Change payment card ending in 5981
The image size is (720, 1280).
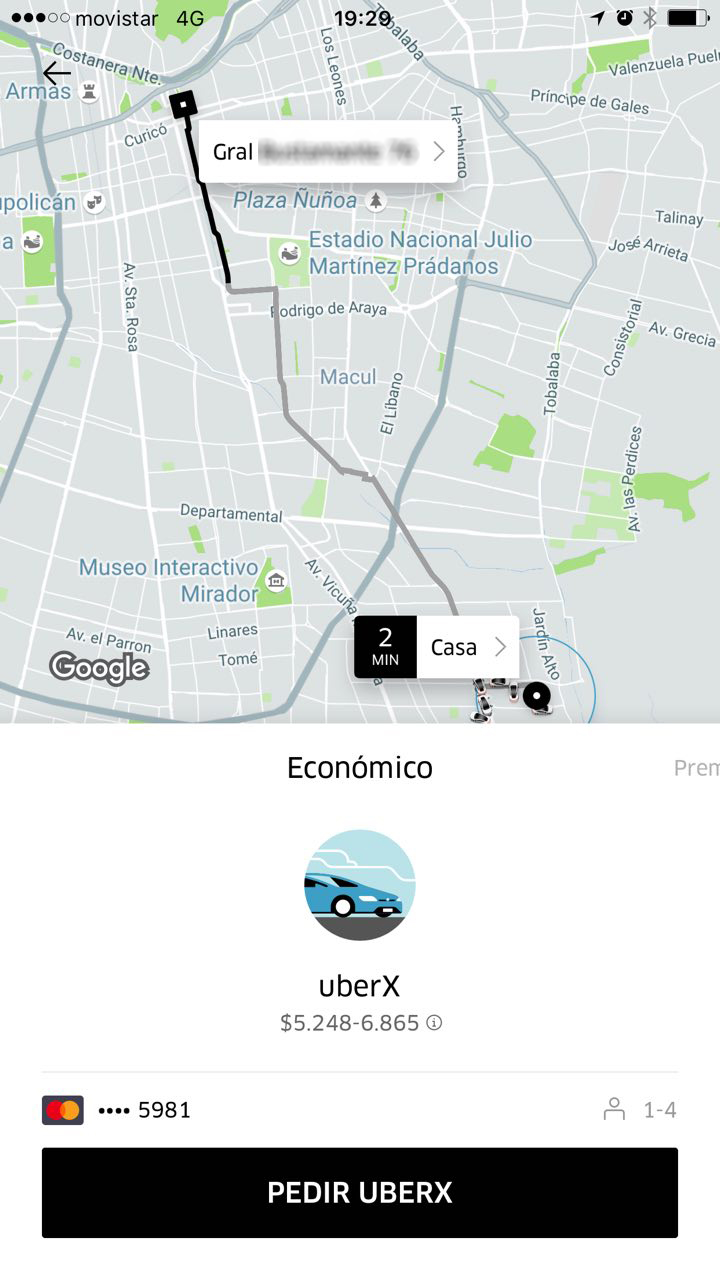[x=118, y=1110]
